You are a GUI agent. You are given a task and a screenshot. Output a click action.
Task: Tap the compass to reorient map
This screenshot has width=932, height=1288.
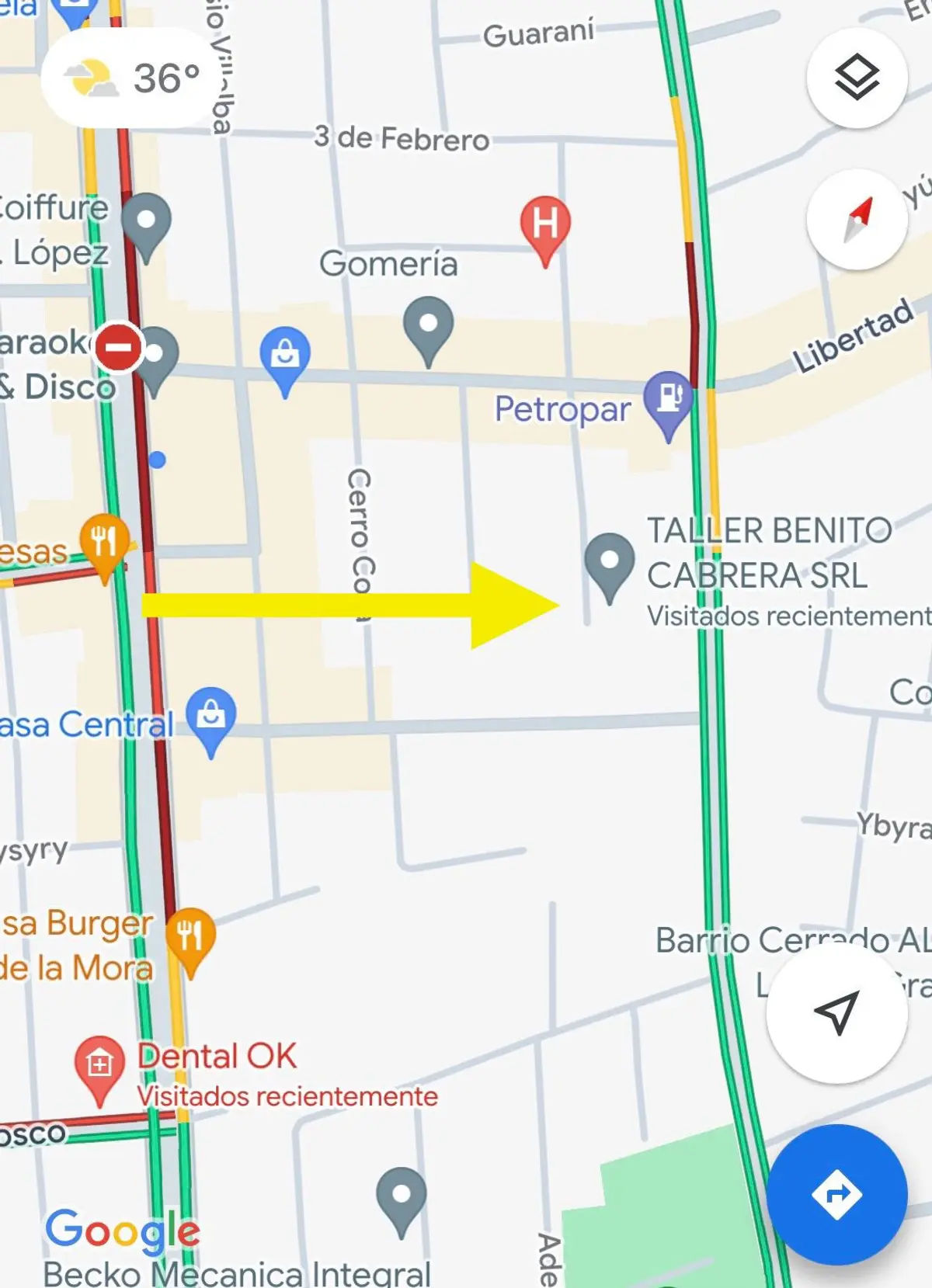tap(857, 220)
